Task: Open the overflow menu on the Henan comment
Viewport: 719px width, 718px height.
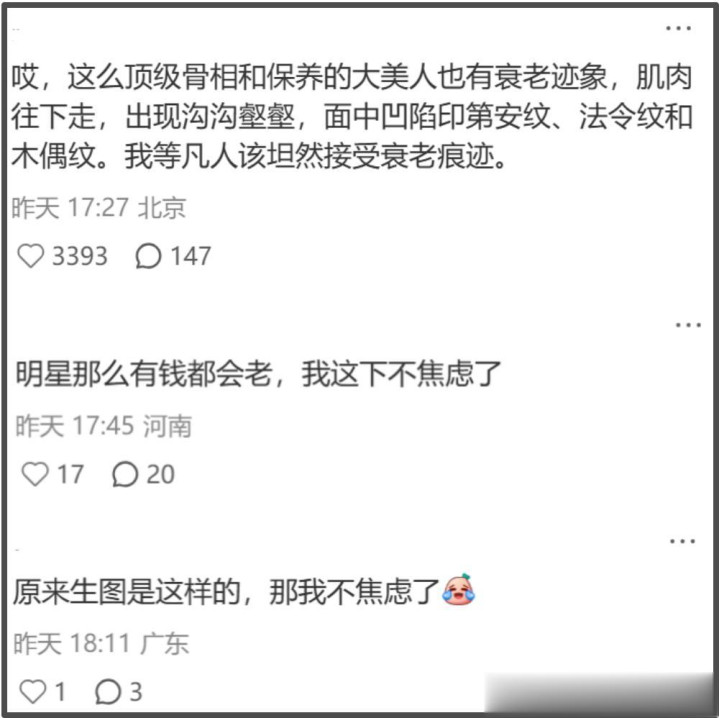Action: [x=688, y=325]
